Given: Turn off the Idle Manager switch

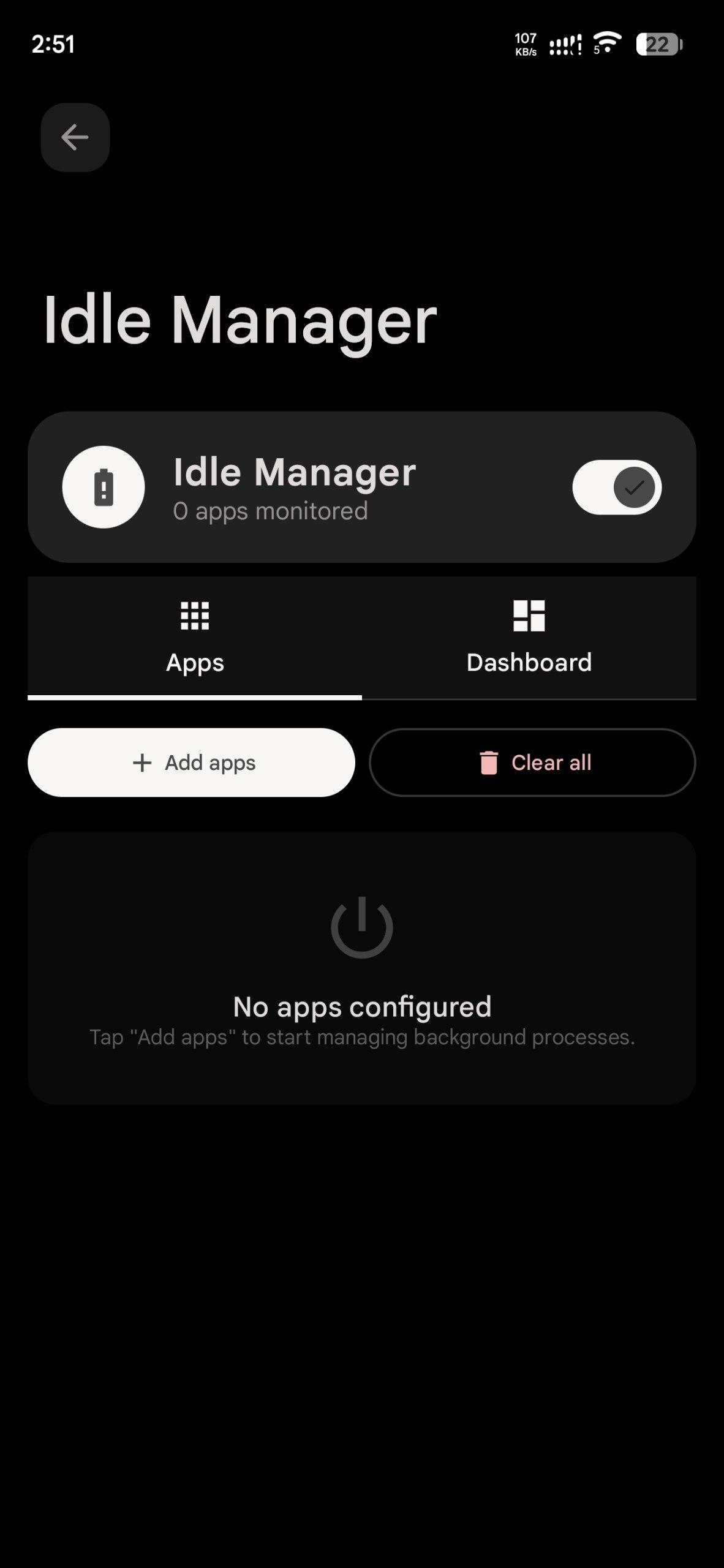Looking at the screenshot, I should [x=616, y=487].
